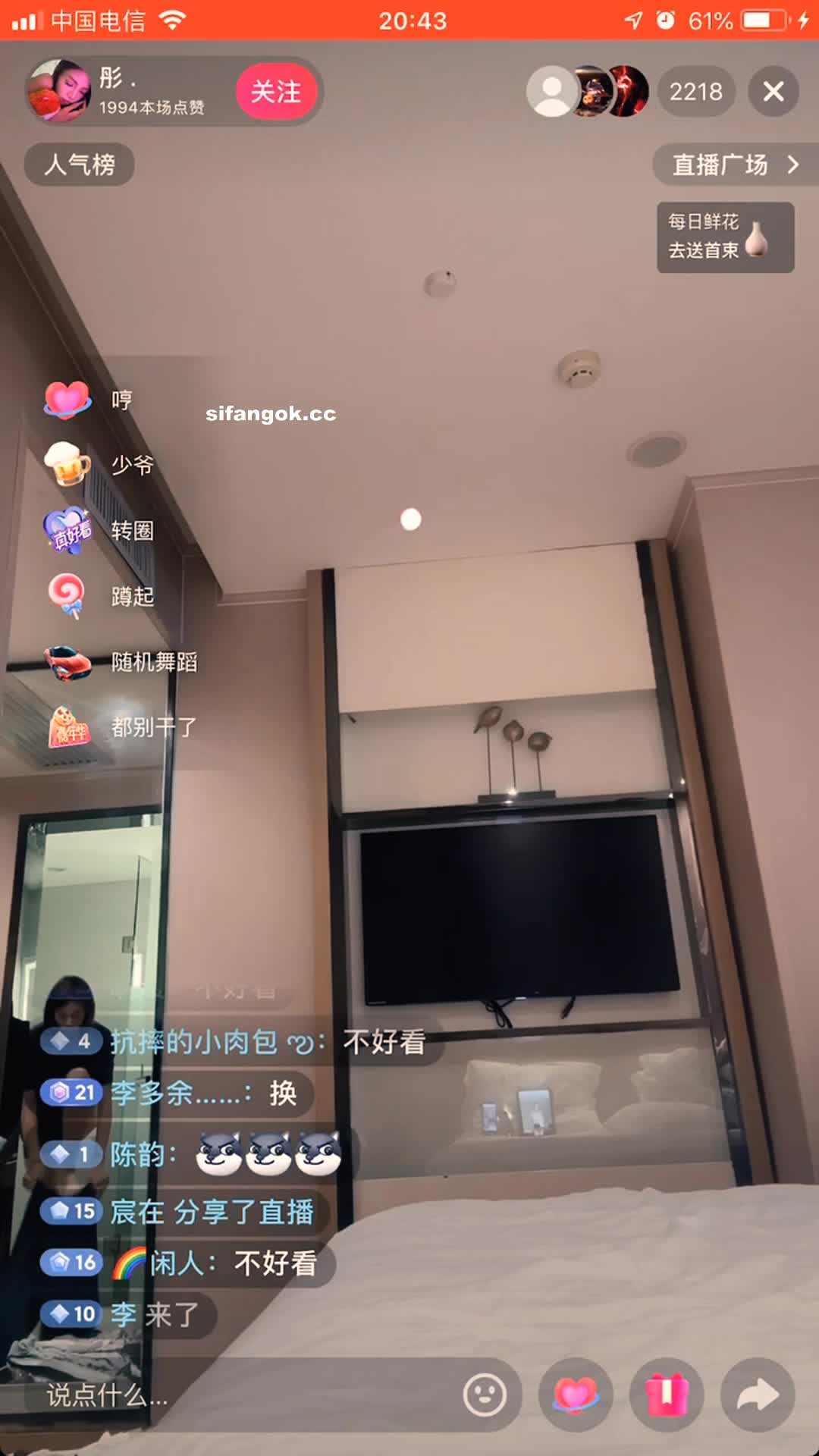Close the live stream

773,92
